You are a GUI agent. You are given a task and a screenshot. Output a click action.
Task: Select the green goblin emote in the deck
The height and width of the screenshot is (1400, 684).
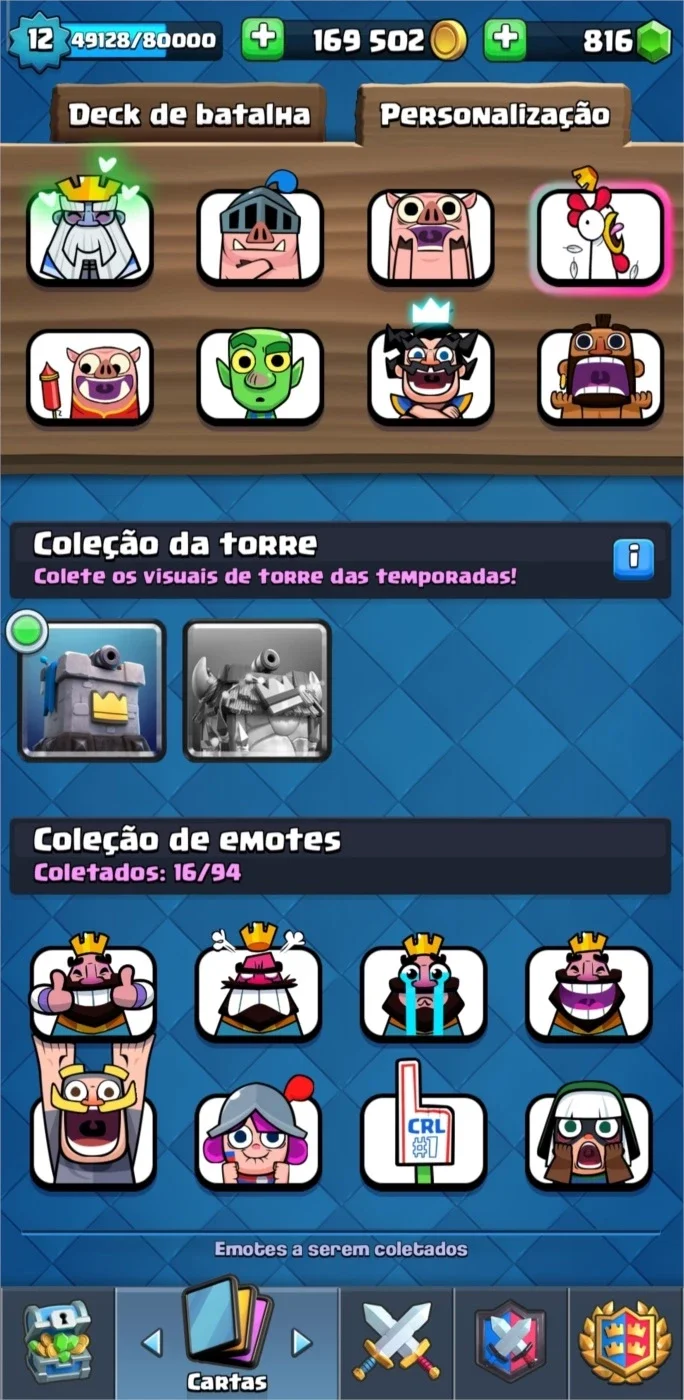pos(260,377)
